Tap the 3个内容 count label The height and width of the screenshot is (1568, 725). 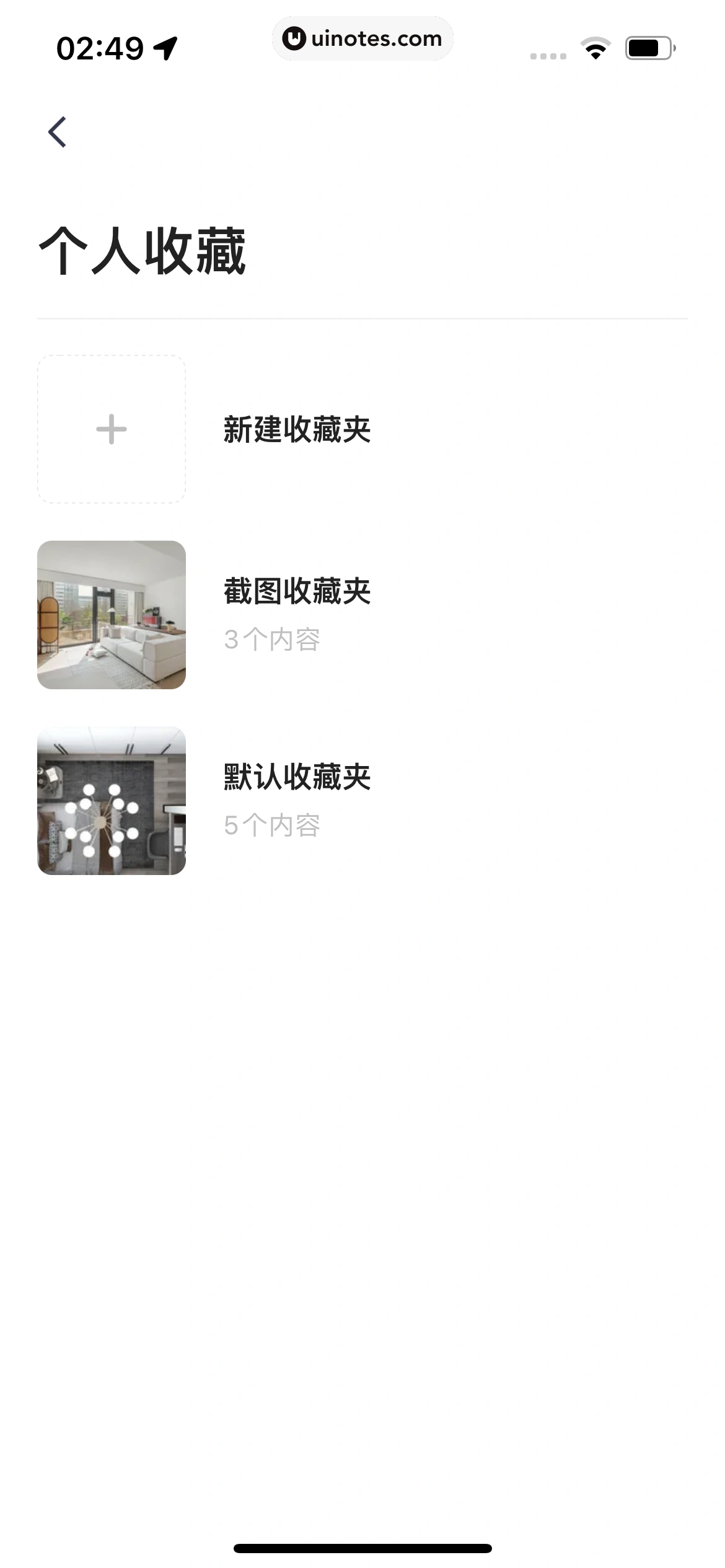click(x=272, y=642)
